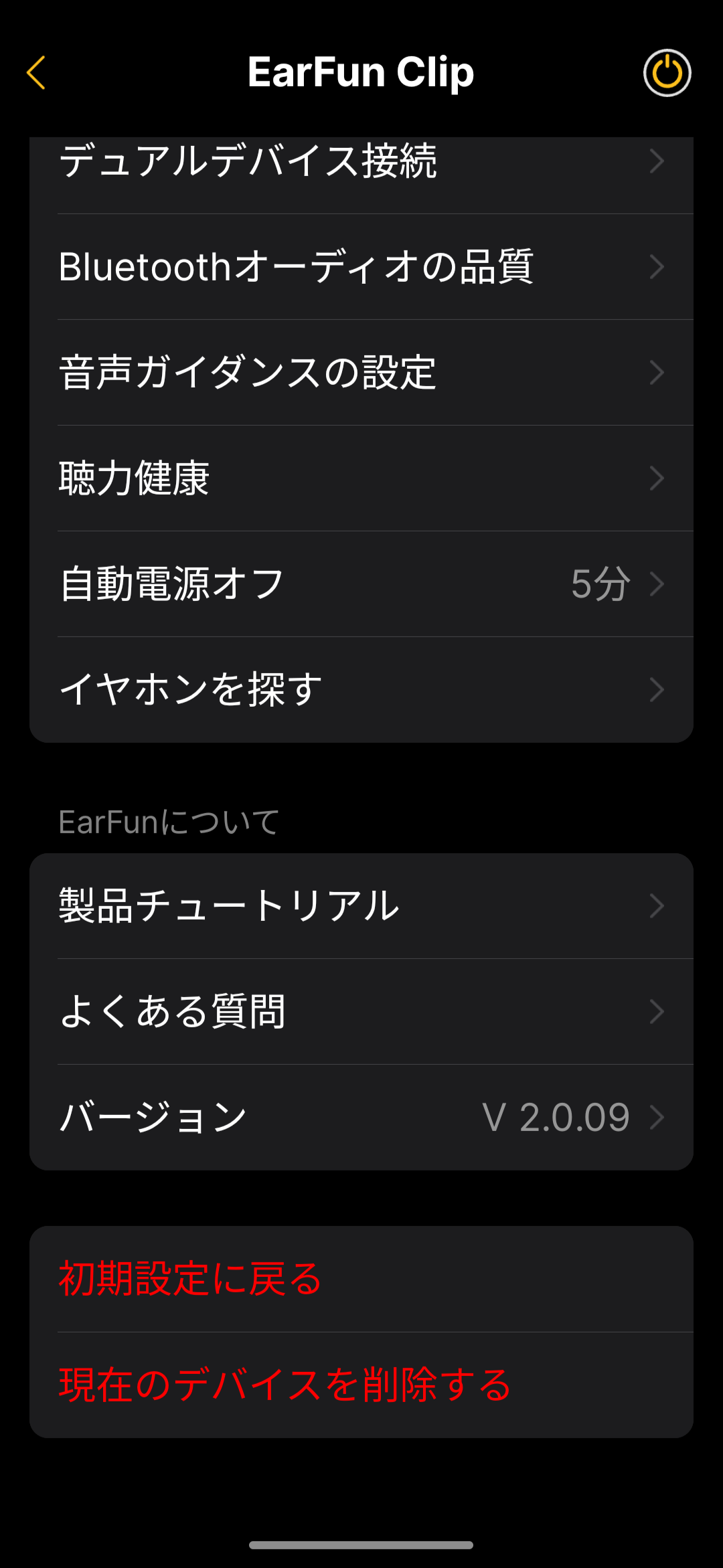Screen dimensions: 723x1568
Task: Choose 現在のデバイスを削除する
Action: point(361,1385)
